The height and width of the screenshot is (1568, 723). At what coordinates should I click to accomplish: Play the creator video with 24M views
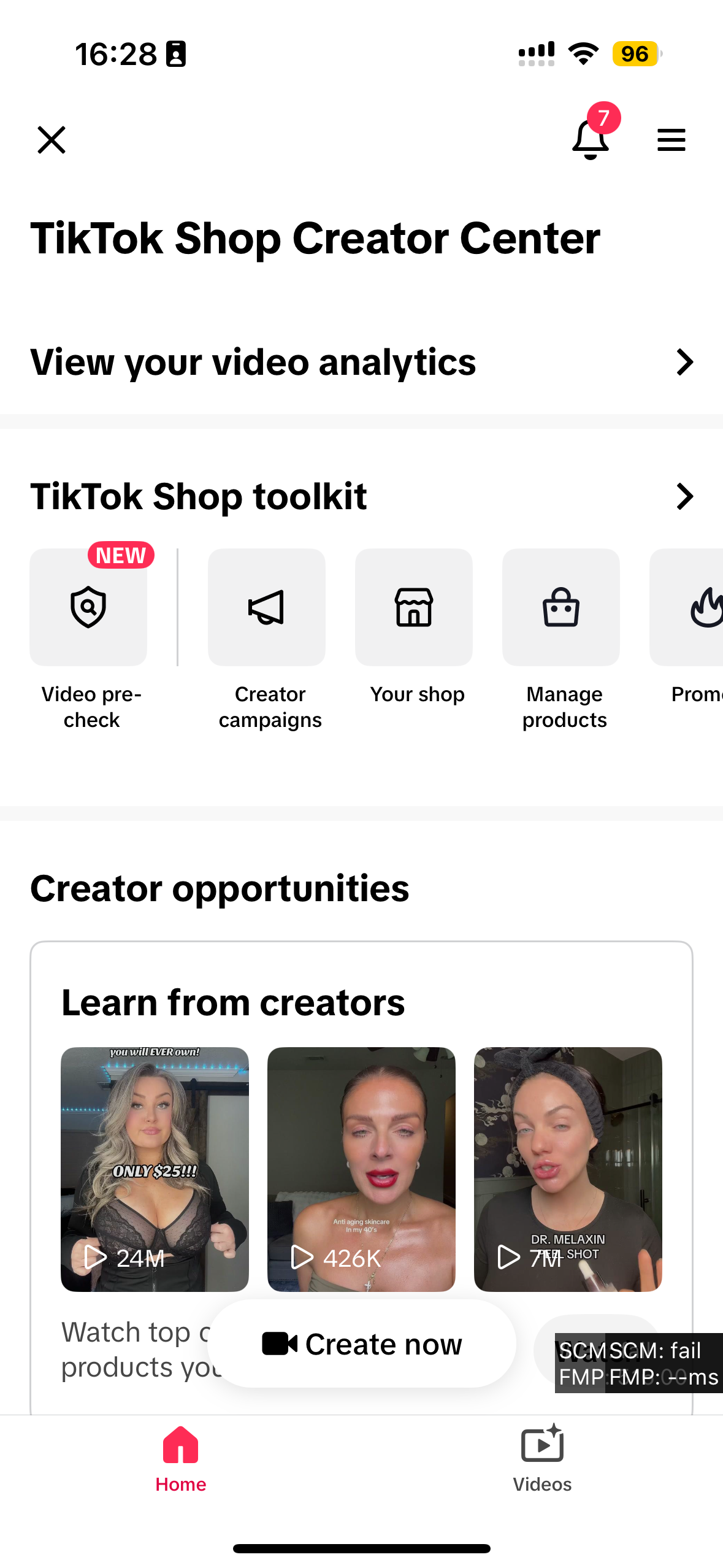(x=155, y=1169)
